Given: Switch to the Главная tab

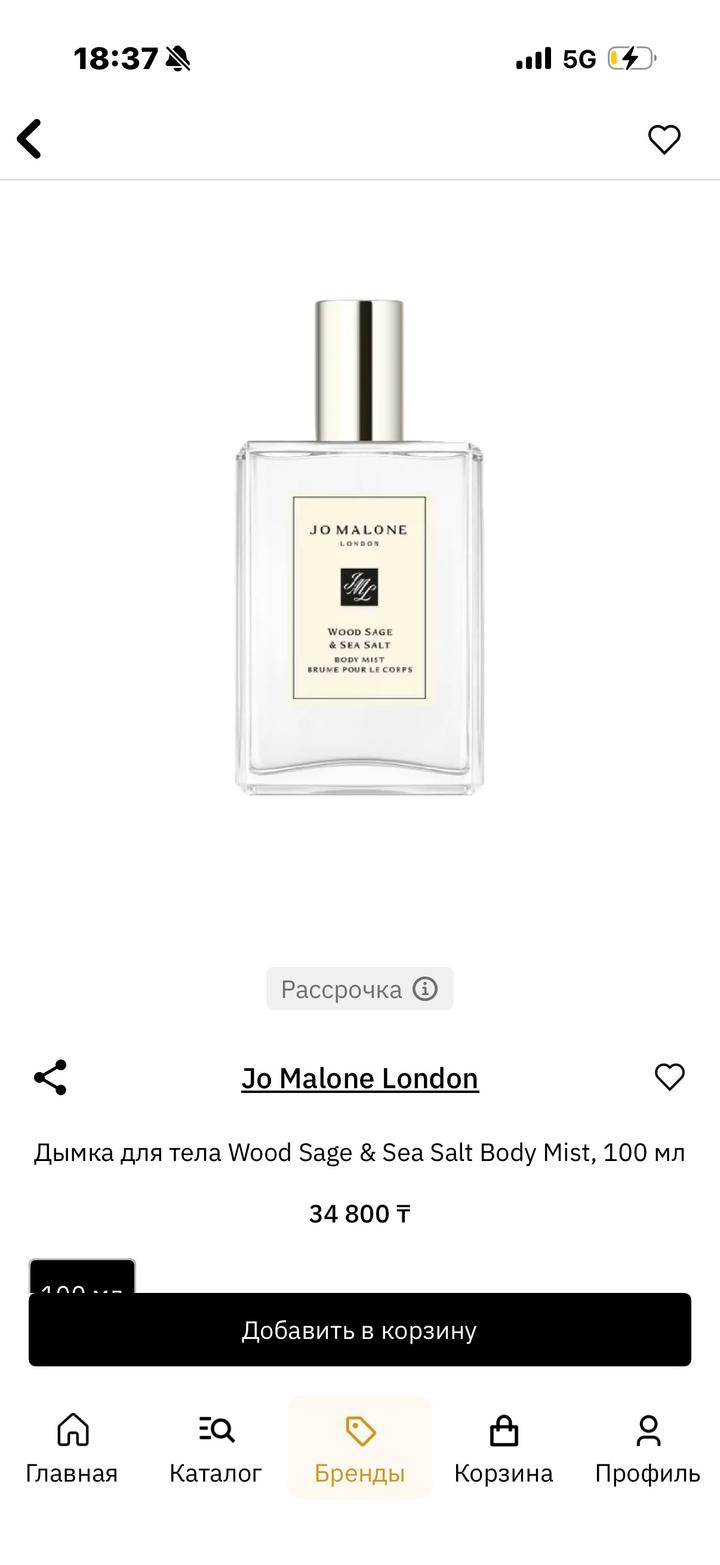Looking at the screenshot, I should pos(72,1447).
